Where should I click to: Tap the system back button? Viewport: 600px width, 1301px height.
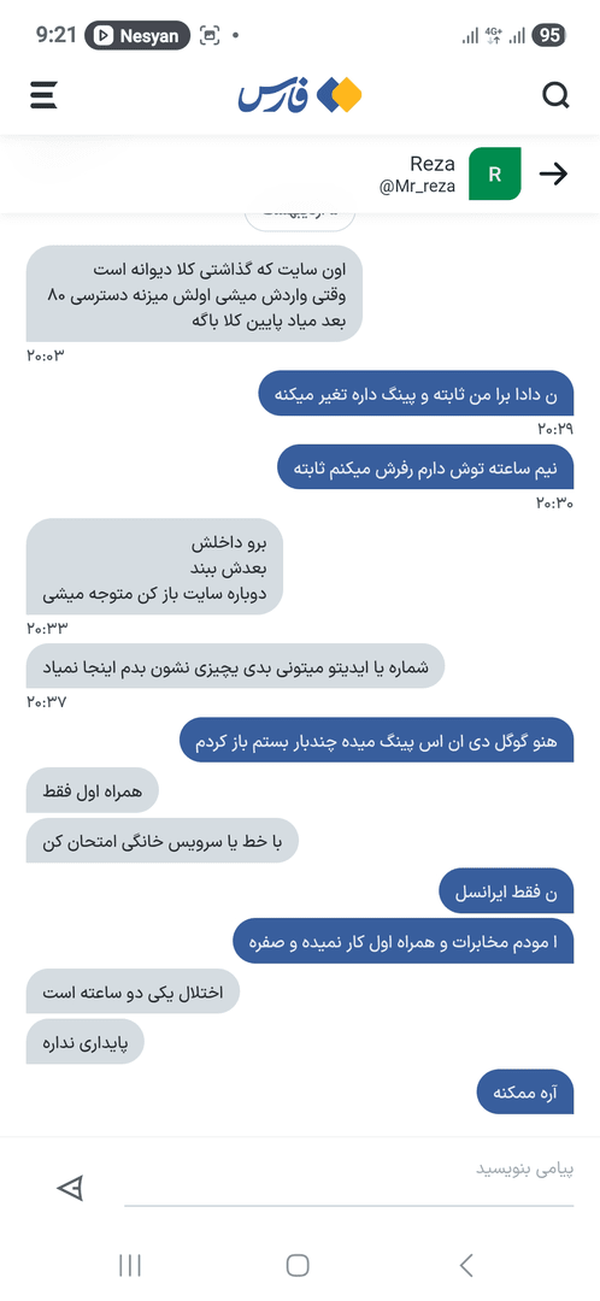[466, 1265]
